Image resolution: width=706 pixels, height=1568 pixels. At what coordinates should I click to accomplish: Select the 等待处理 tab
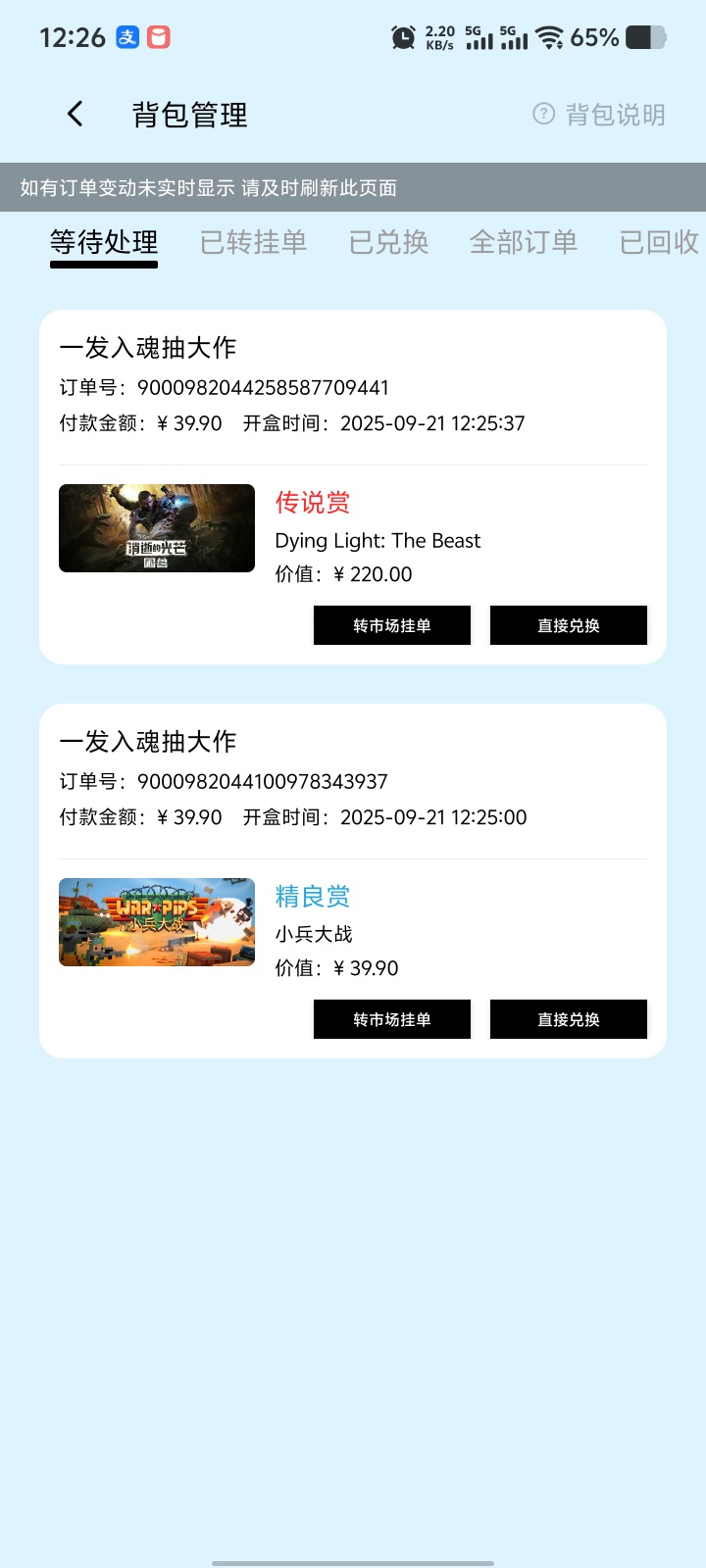point(104,242)
